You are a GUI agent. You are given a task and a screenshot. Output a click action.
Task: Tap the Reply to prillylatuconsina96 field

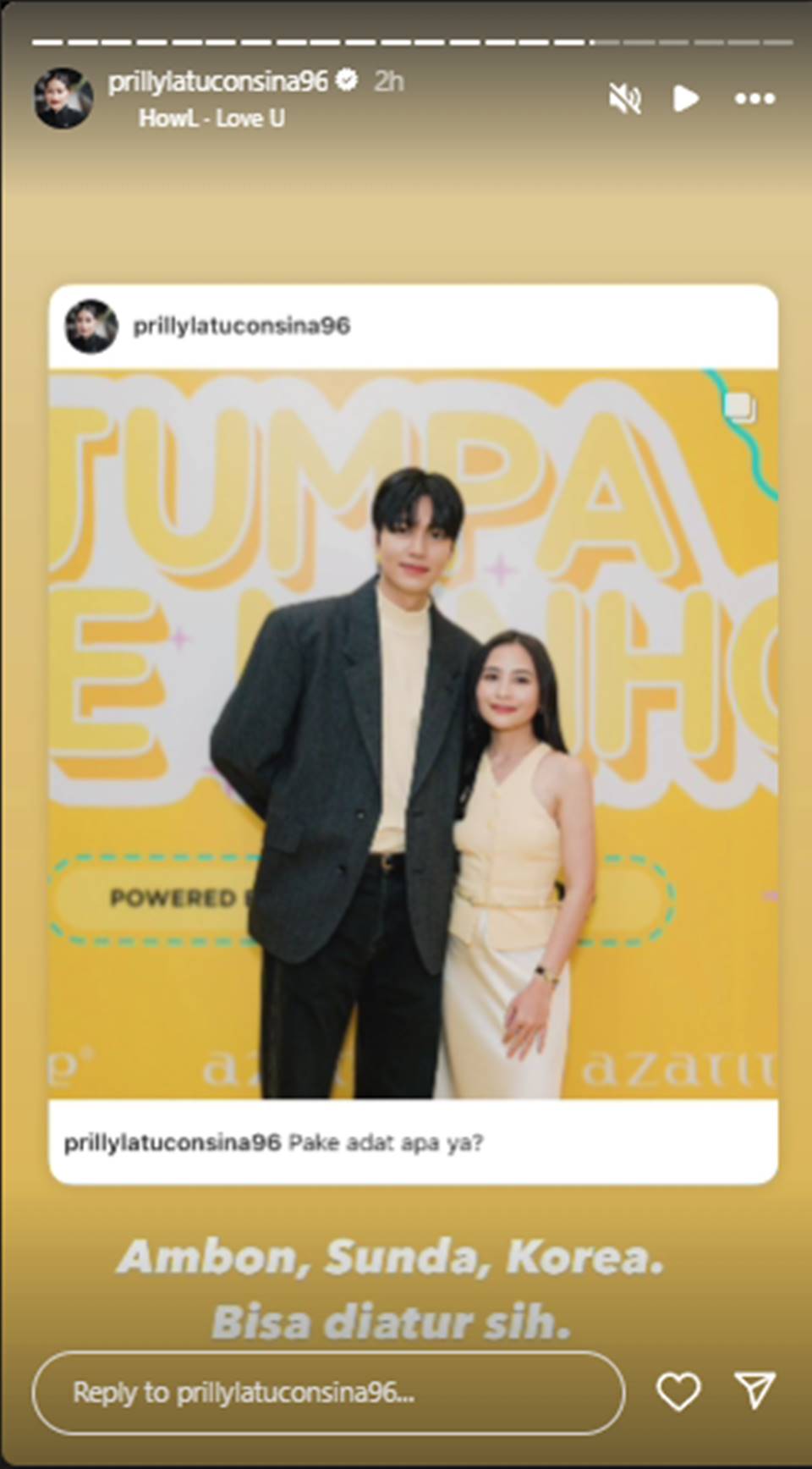click(x=328, y=1392)
